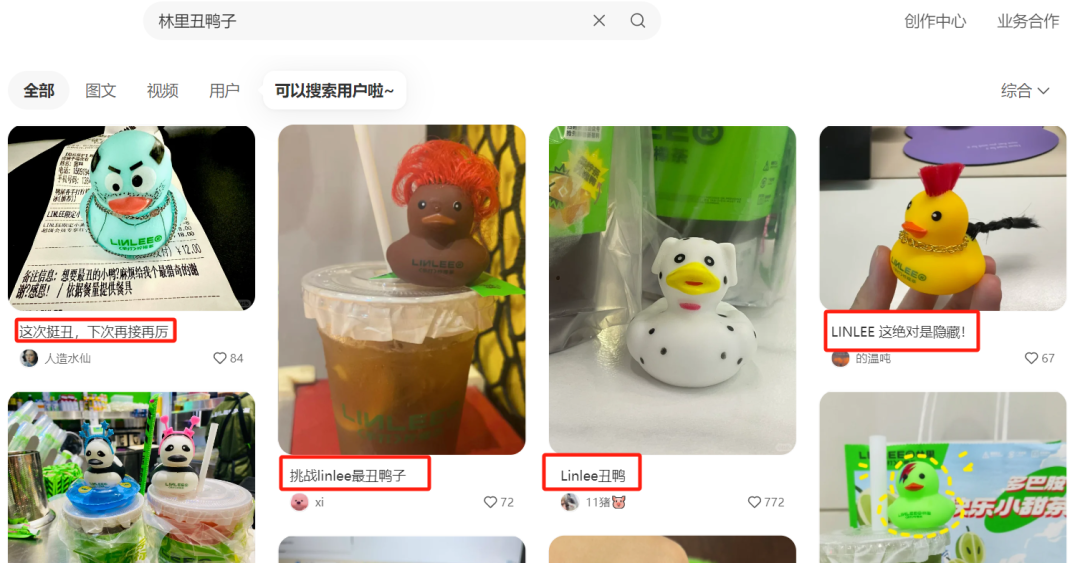The image size is (1080, 563).
Task: Select the 全部 tab
Action: click(39, 91)
